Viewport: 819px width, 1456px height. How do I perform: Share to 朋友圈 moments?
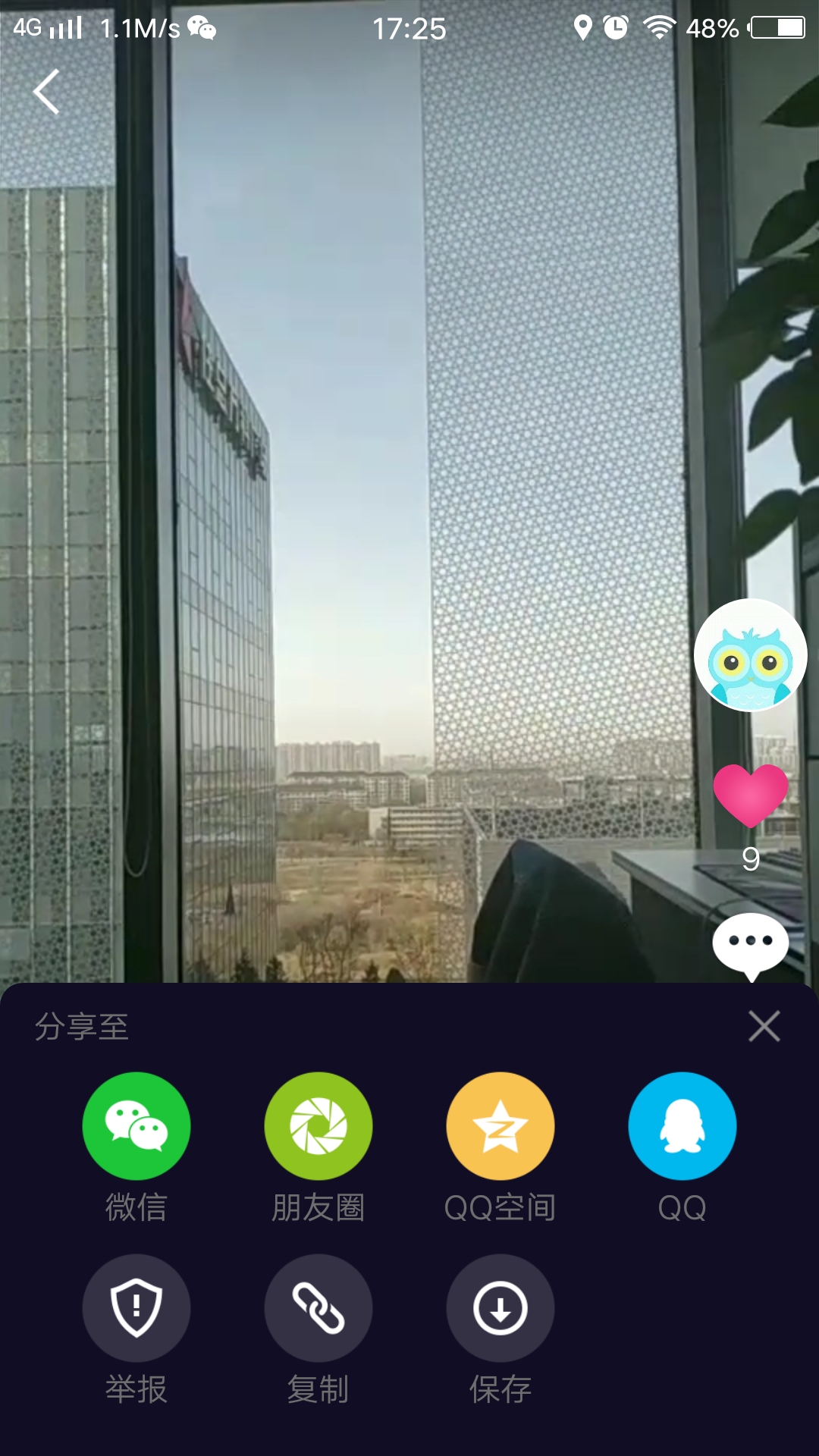(318, 1126)
